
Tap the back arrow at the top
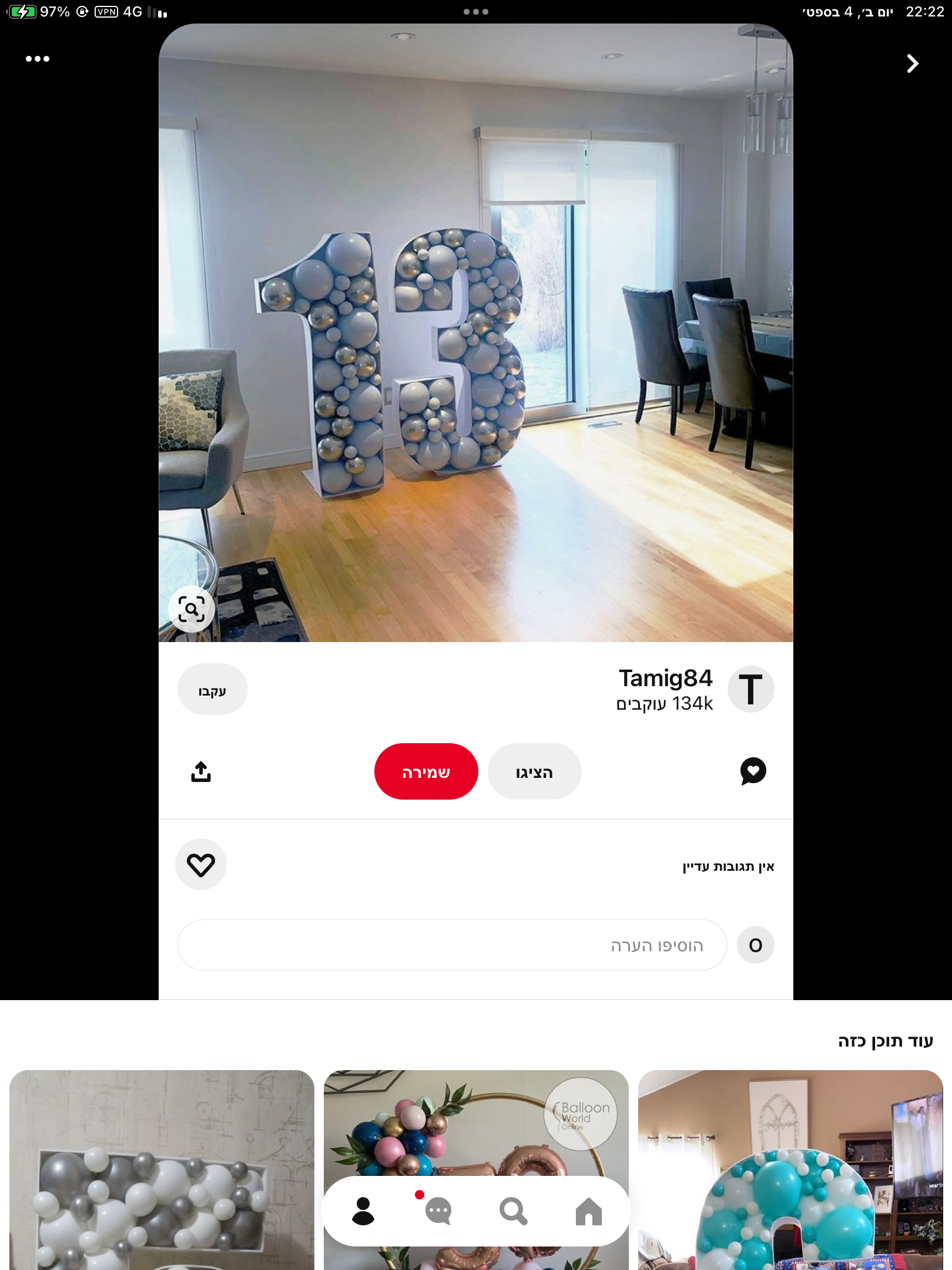tap(912, 63)
